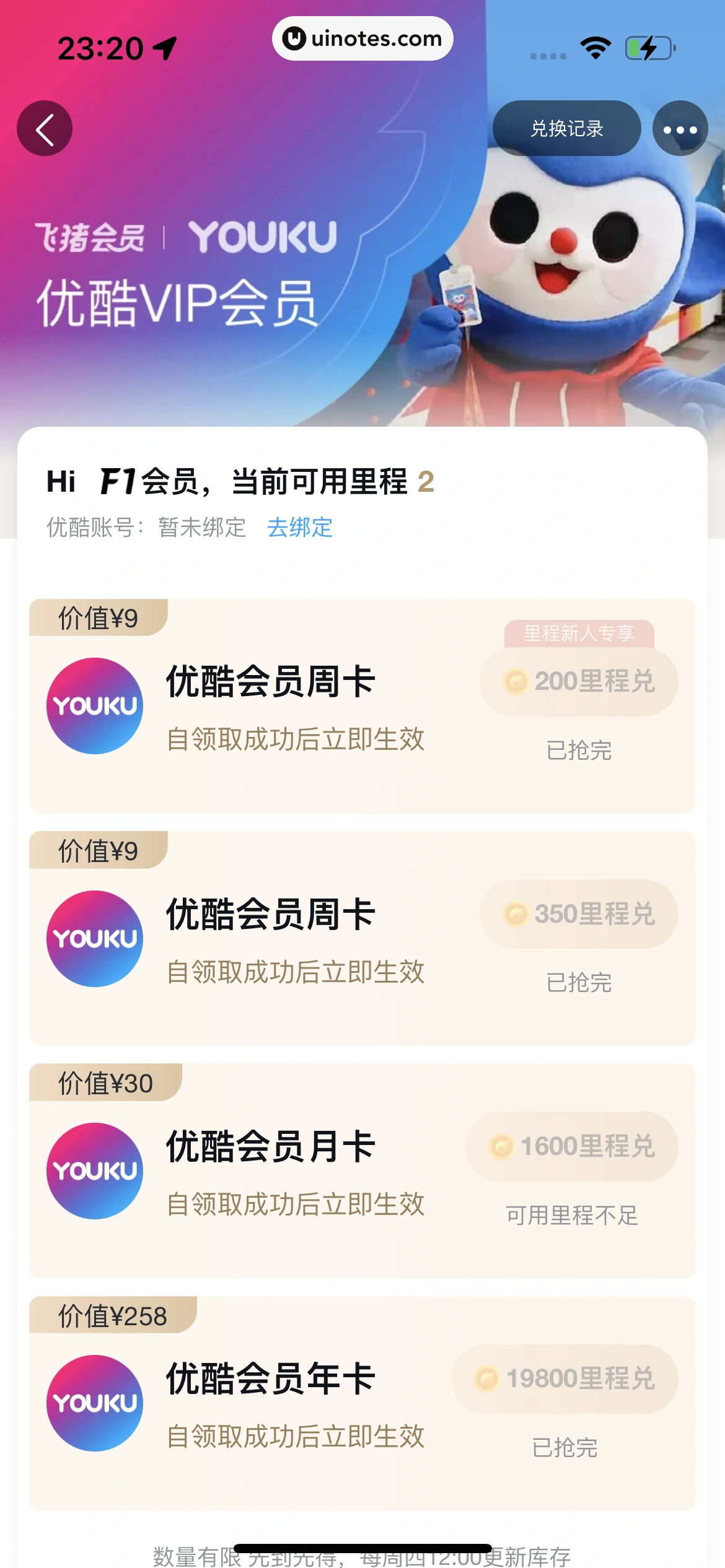Go back using the arrow button
Screen dimensions: 725x1568
coord(45,129)
